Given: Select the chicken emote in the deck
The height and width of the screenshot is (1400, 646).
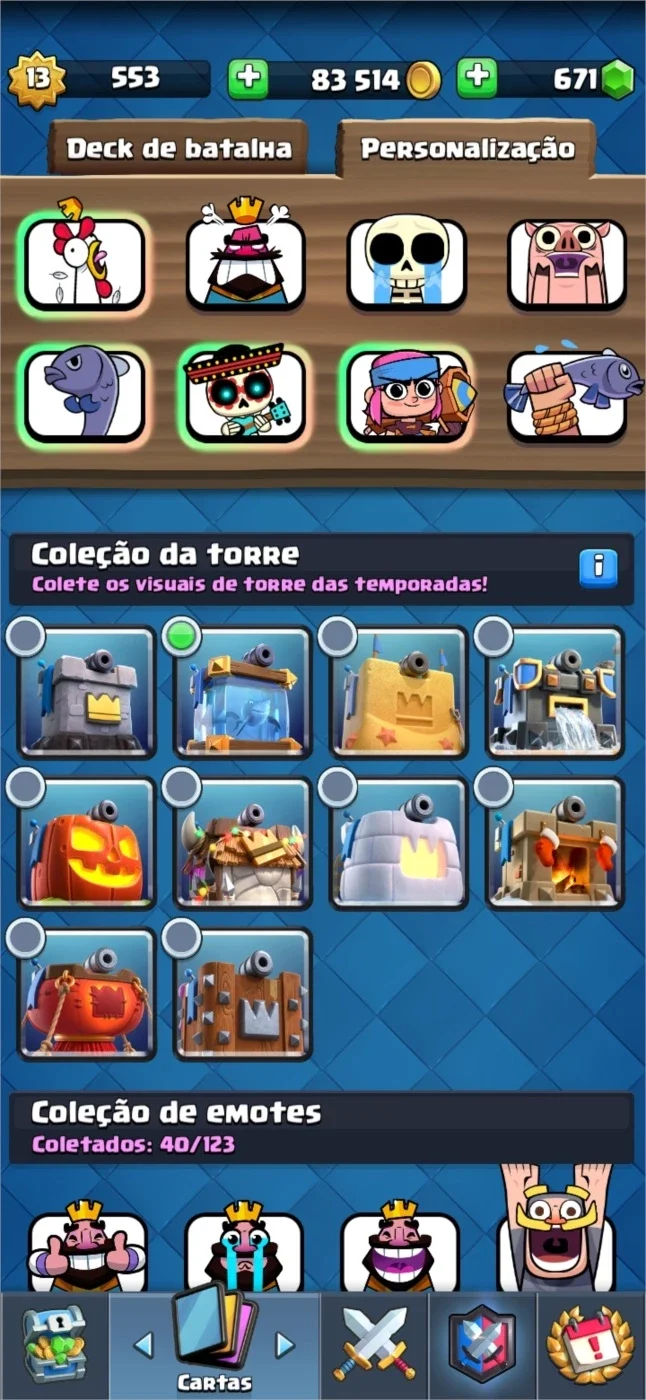Looking at the screenshot, I should pos(85,264).
